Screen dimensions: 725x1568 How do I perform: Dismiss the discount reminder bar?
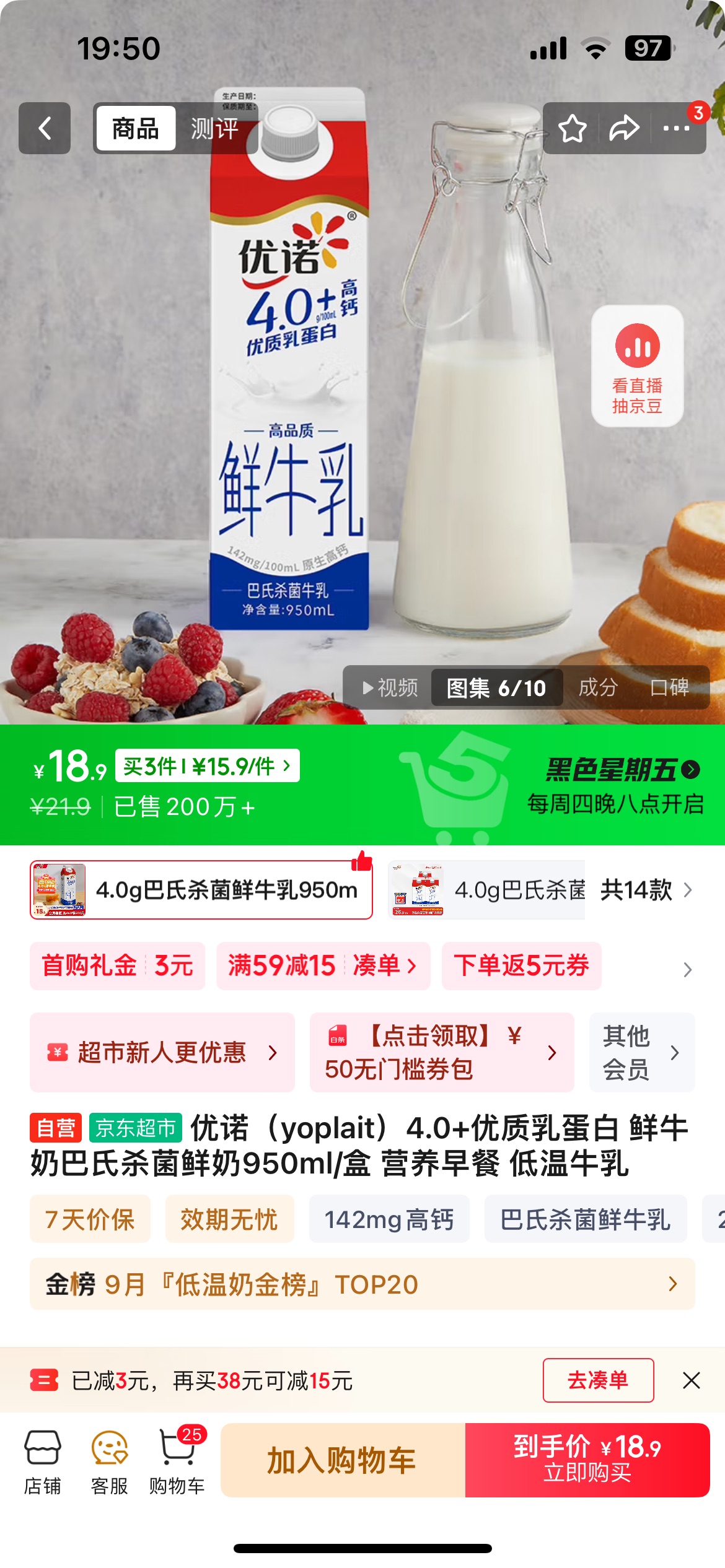[x=691, y=1380]
